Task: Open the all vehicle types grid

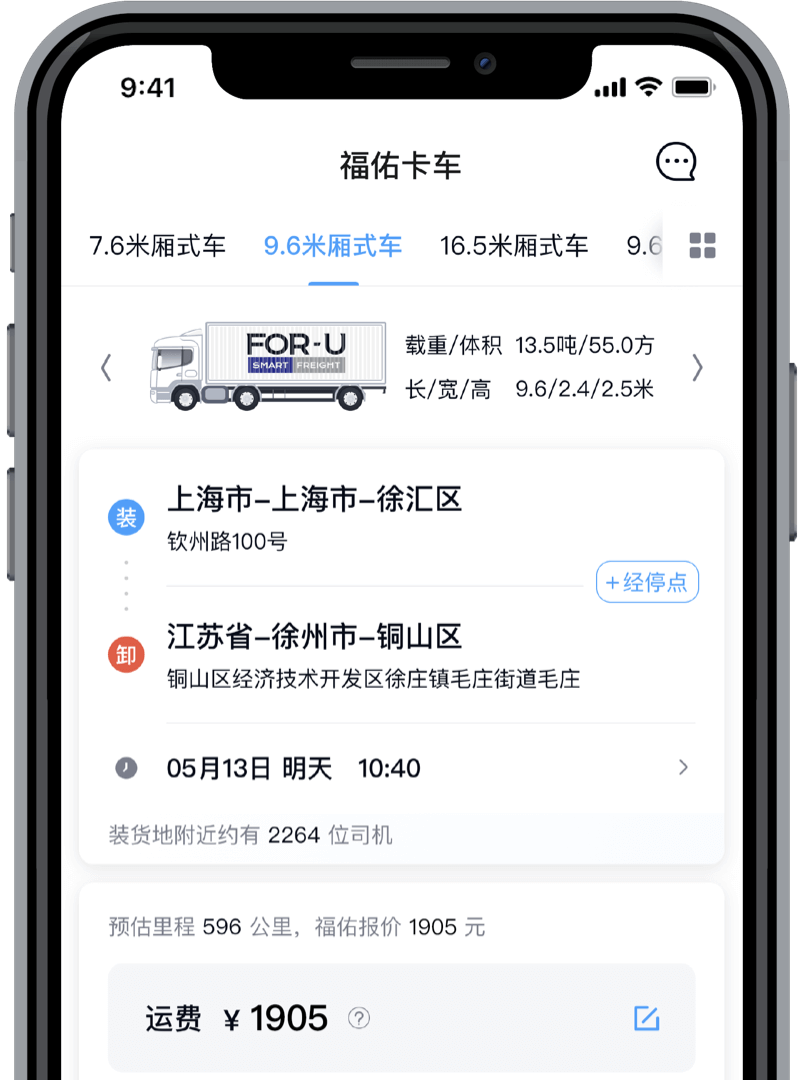Action: 703,246
